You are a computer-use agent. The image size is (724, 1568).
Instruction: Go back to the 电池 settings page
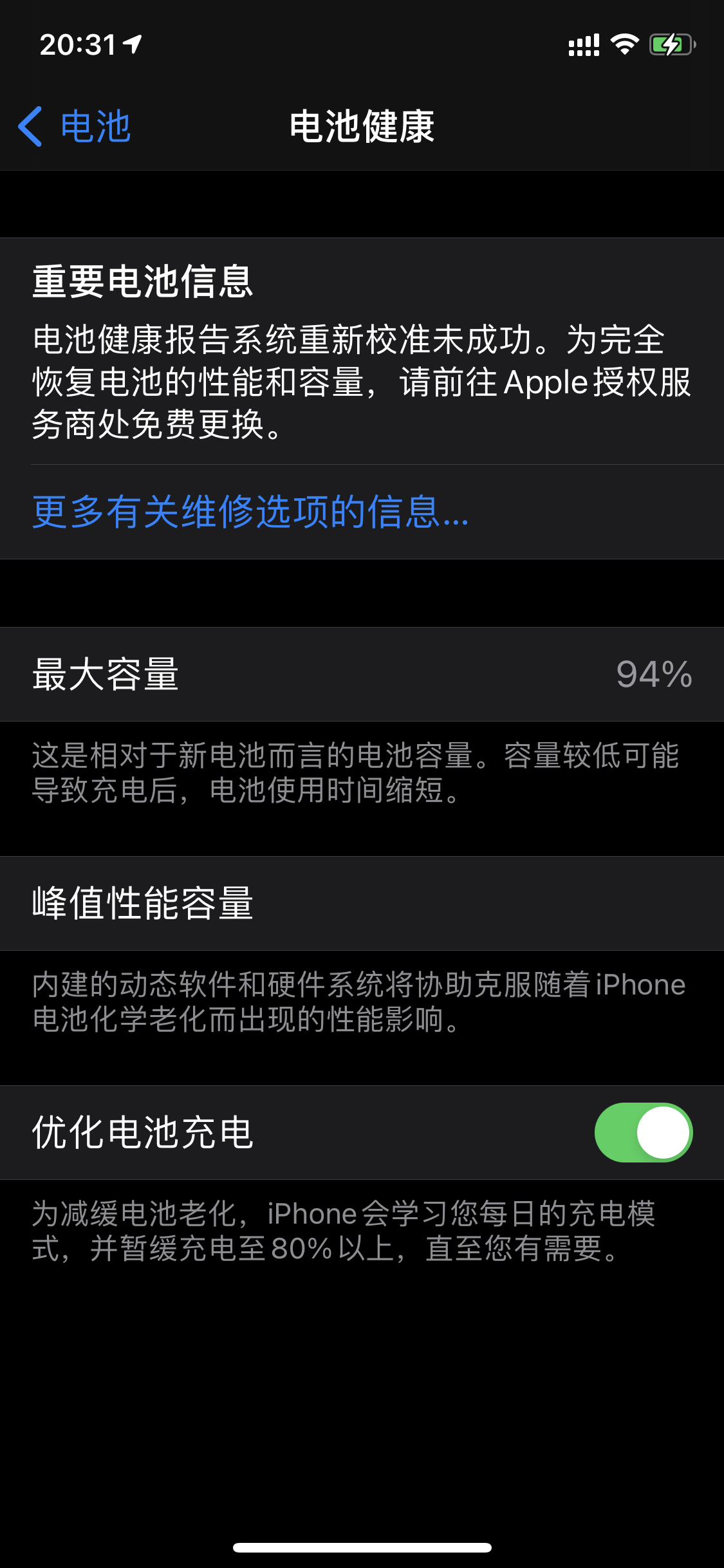coord(75,126)
